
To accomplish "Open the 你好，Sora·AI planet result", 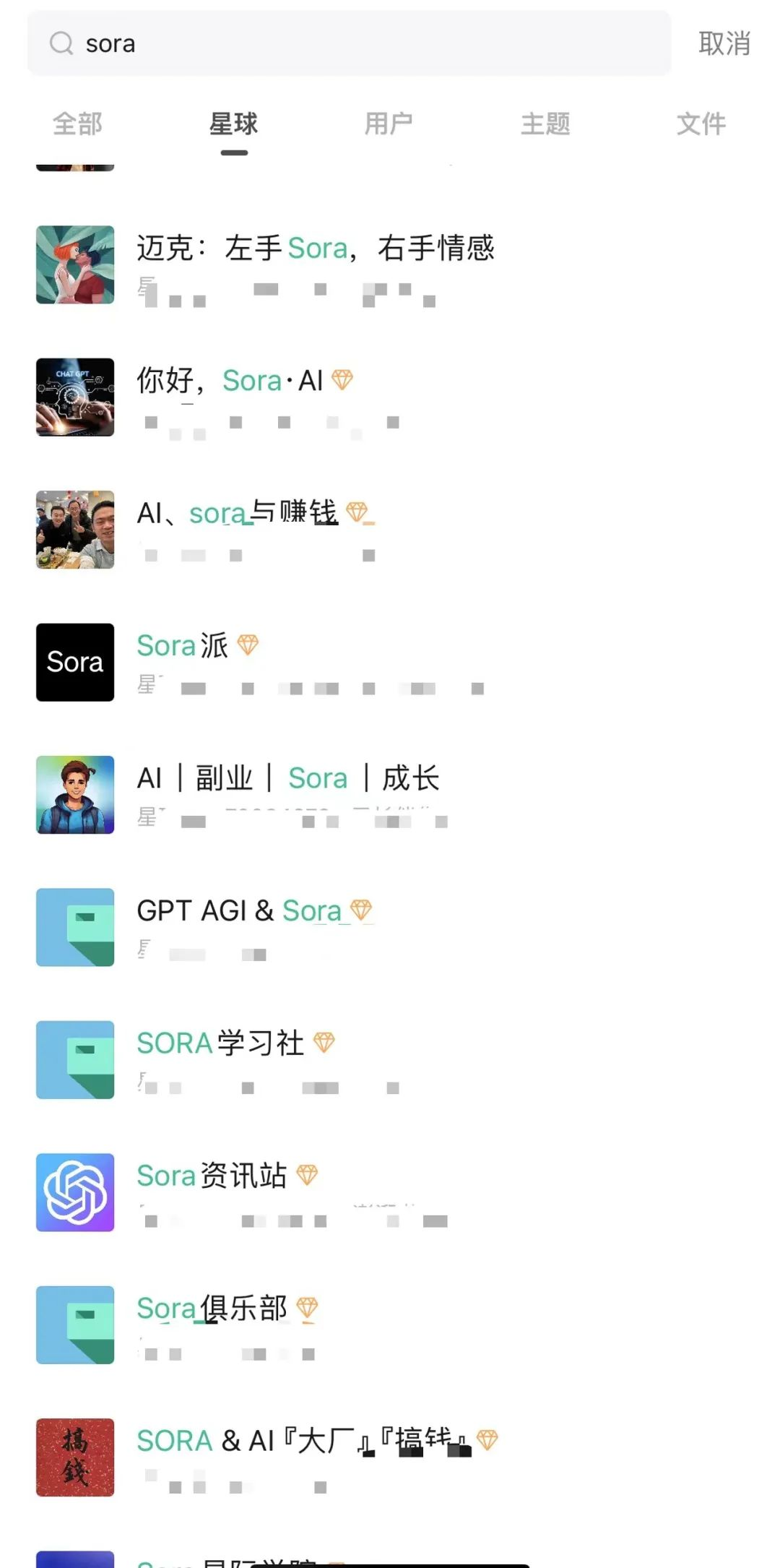I will pyautogui.click(x=390, y=397).
